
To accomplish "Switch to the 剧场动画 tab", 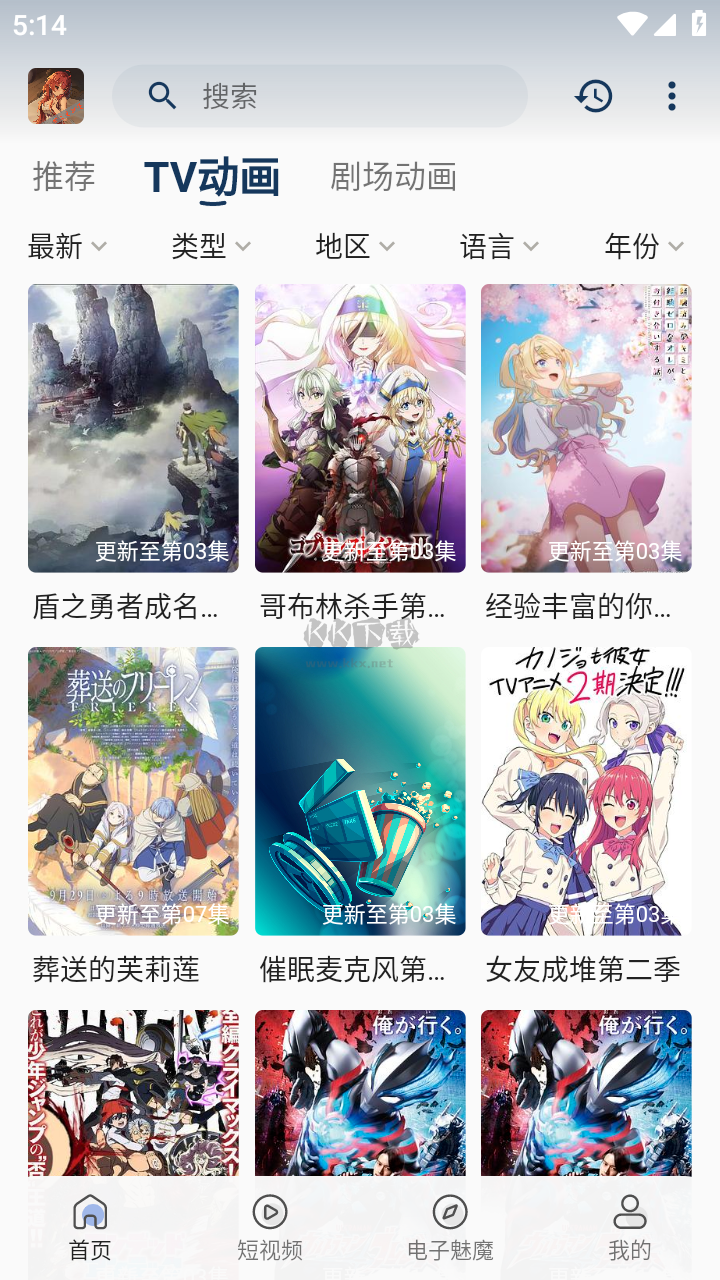I will [393, 177].
